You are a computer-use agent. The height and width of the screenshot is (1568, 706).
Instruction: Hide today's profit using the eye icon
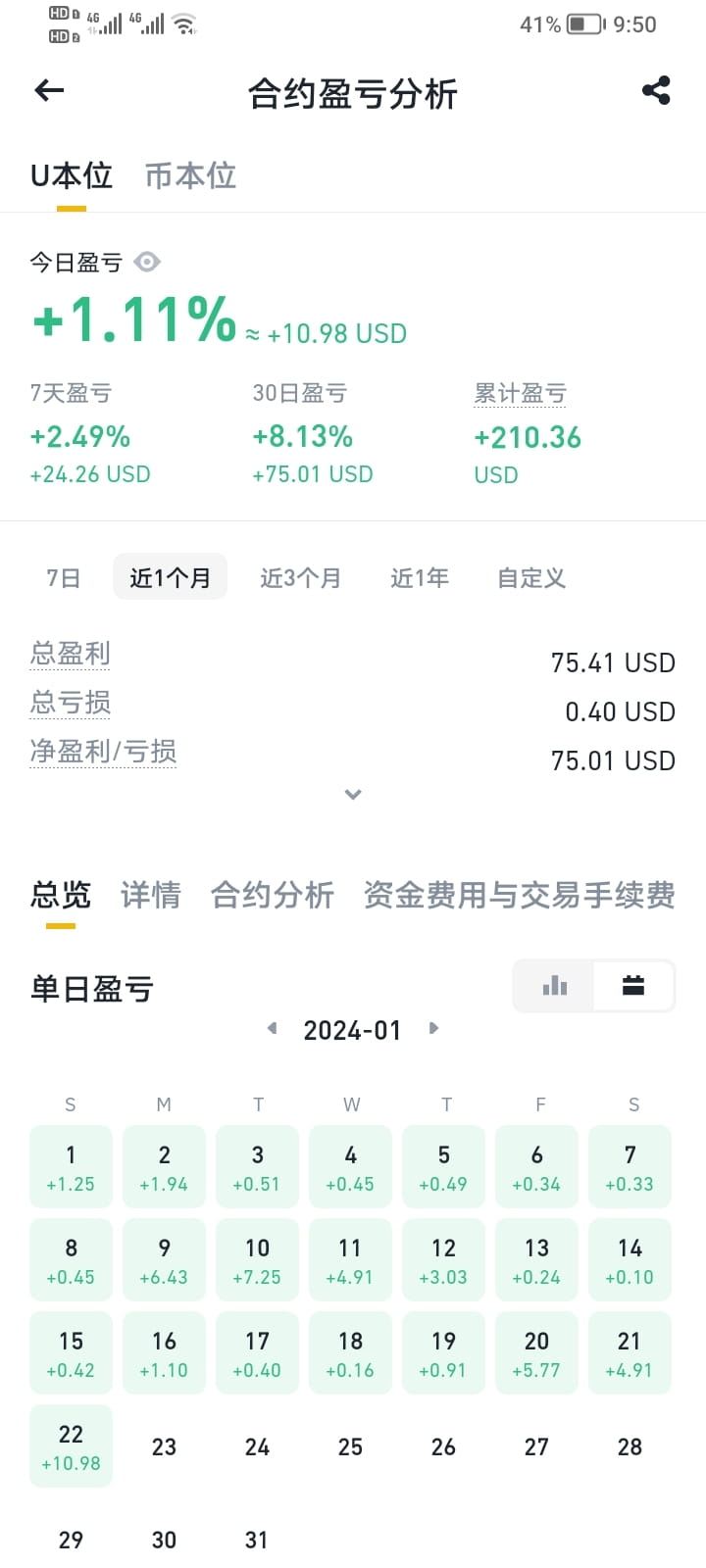[147, 262]
